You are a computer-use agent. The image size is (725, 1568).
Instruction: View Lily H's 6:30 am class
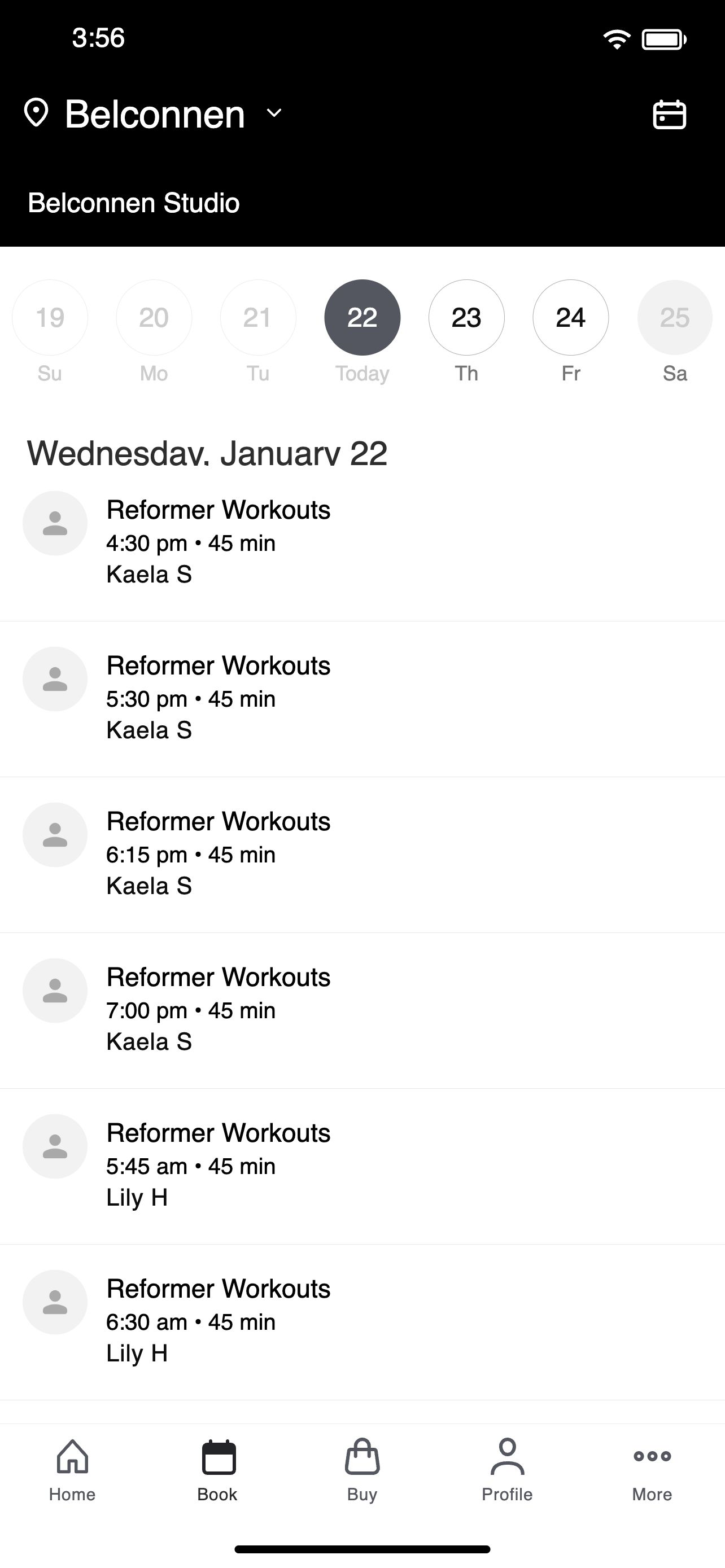[x=362, y=1322]
